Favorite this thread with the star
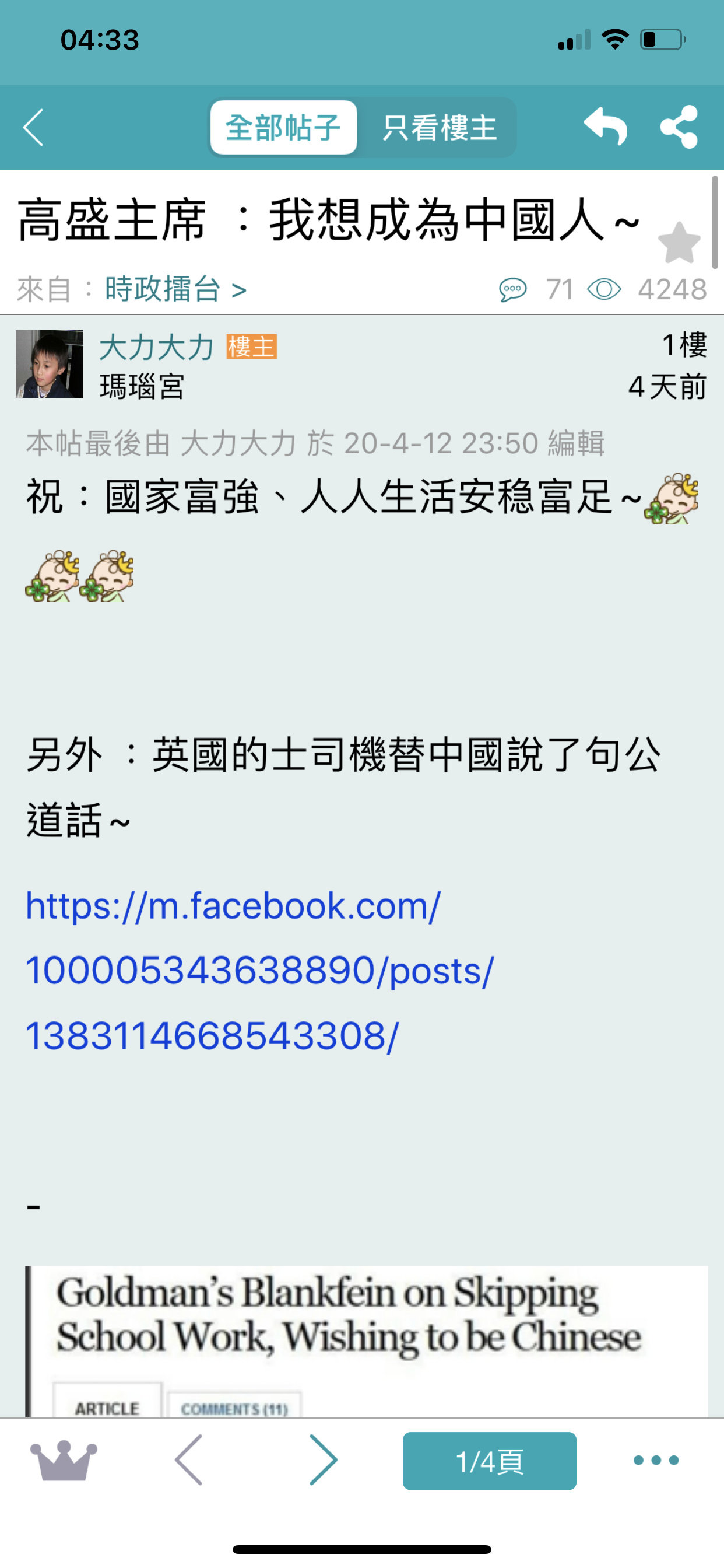Screen dimensions: 724x1568 click(679, 243)
